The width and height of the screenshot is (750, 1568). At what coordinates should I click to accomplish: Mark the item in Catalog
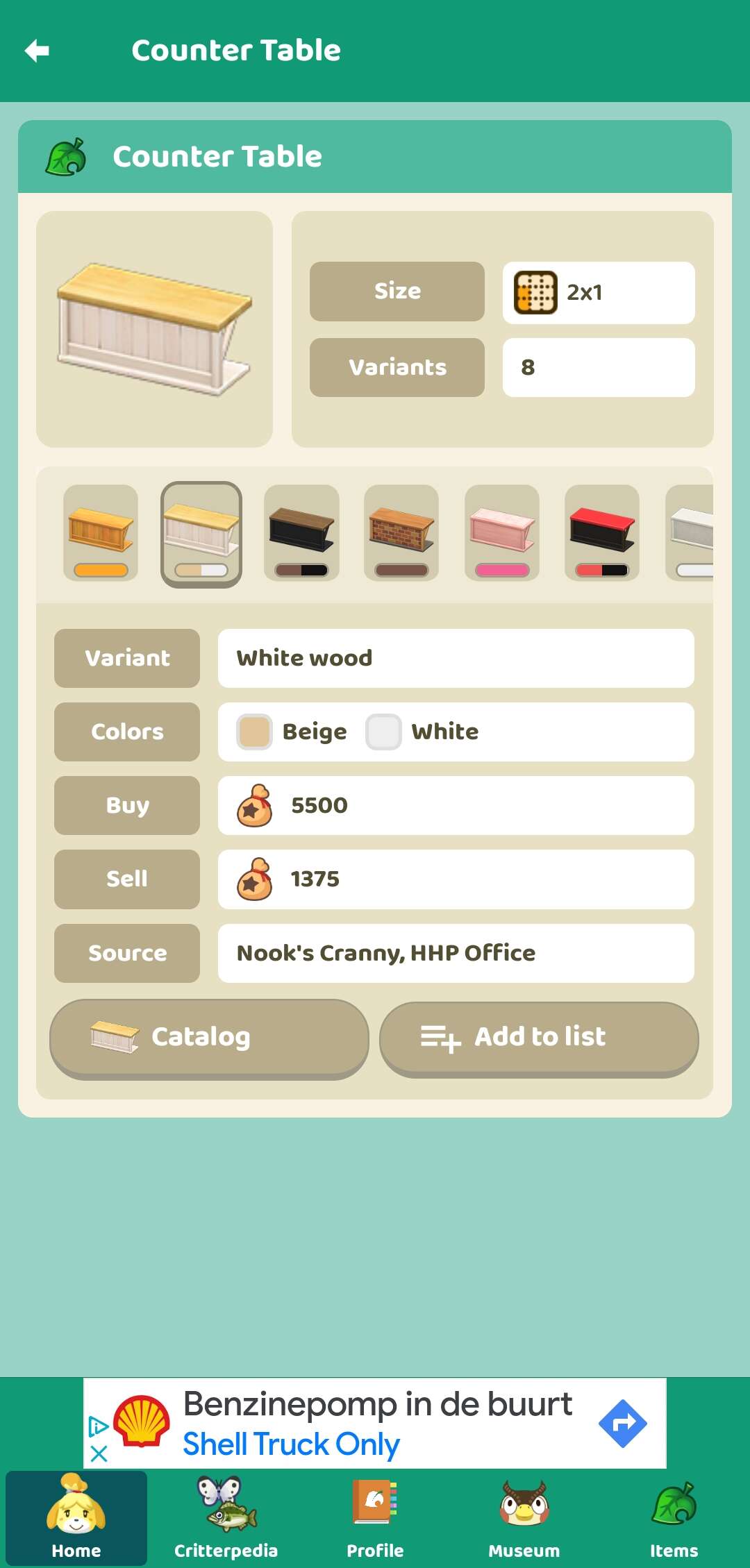pyautogui.click(x=209, y=1038)
